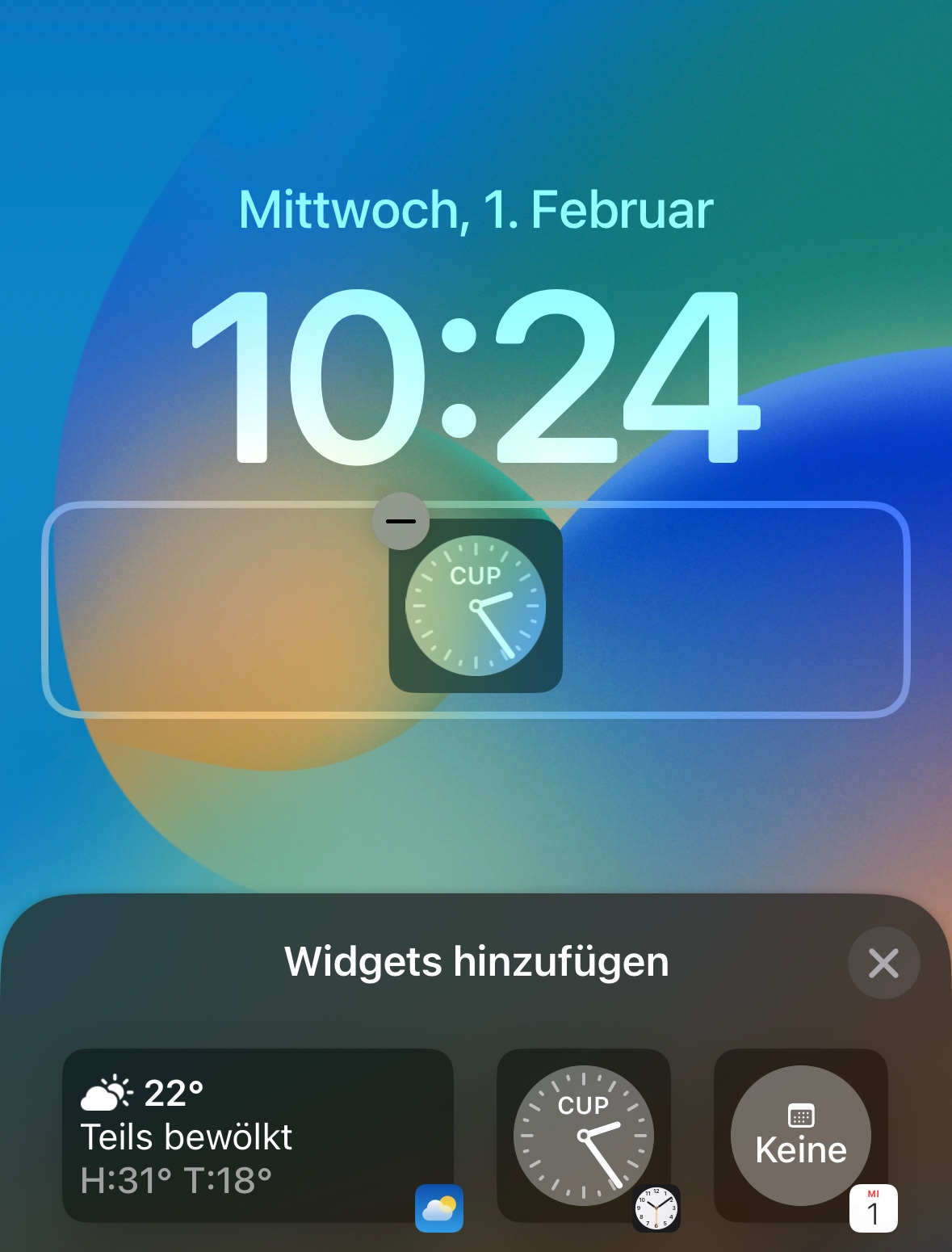
Task: Close the Widgets hinzufügen panel
Action: click(883, 963)
